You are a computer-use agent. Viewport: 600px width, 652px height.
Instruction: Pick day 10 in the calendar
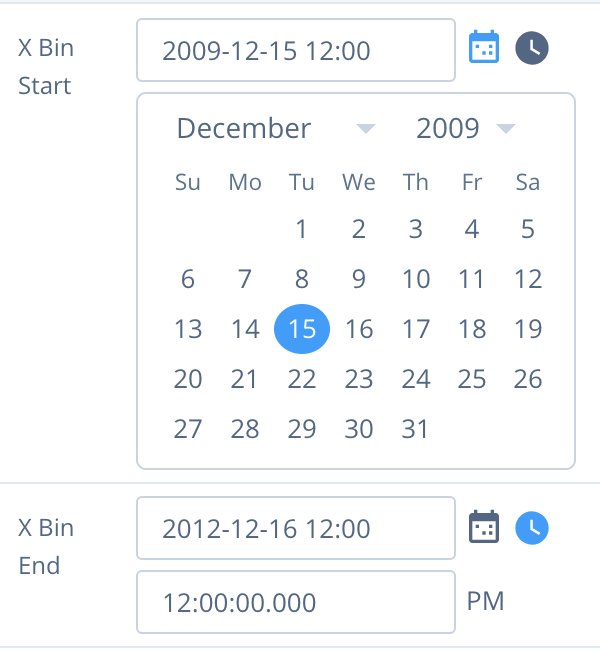point(416,279)
